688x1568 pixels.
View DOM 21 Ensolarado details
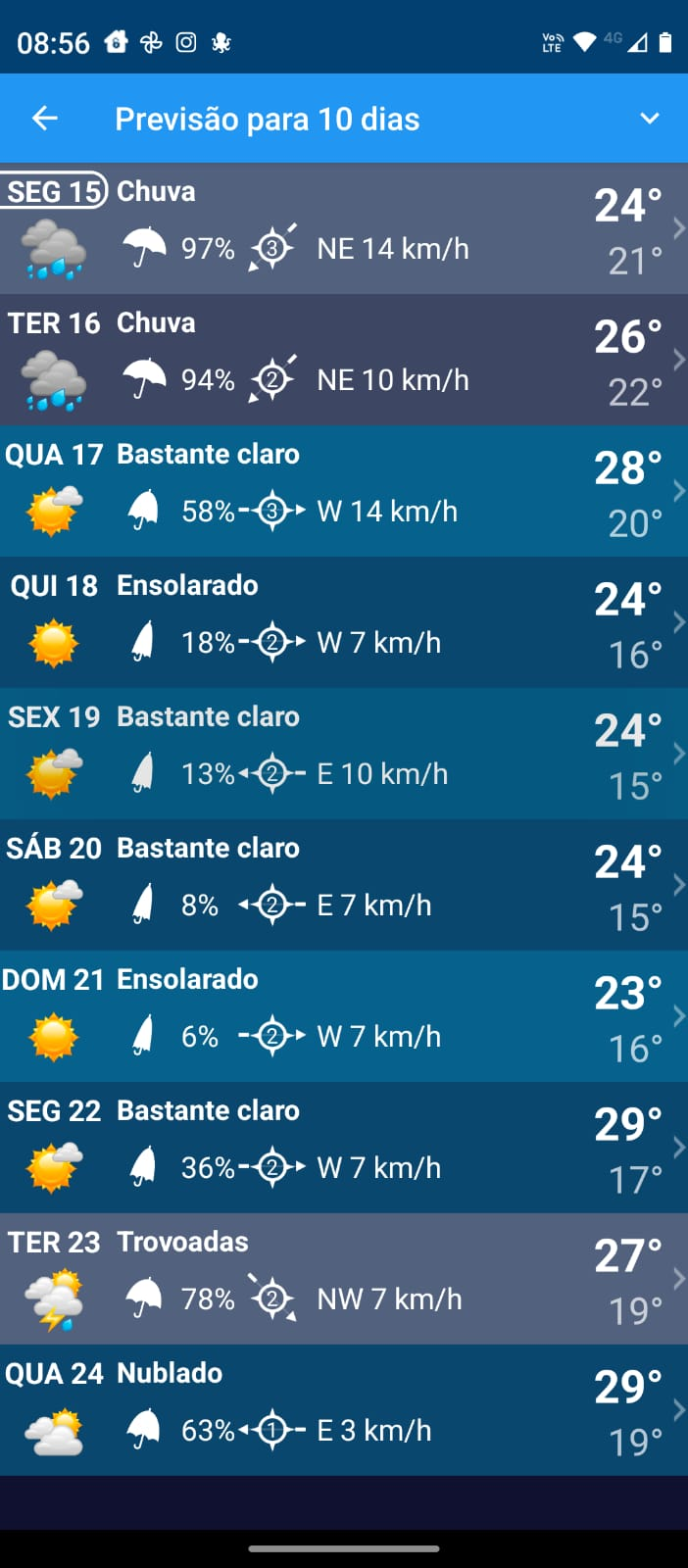pos(343,1016)
